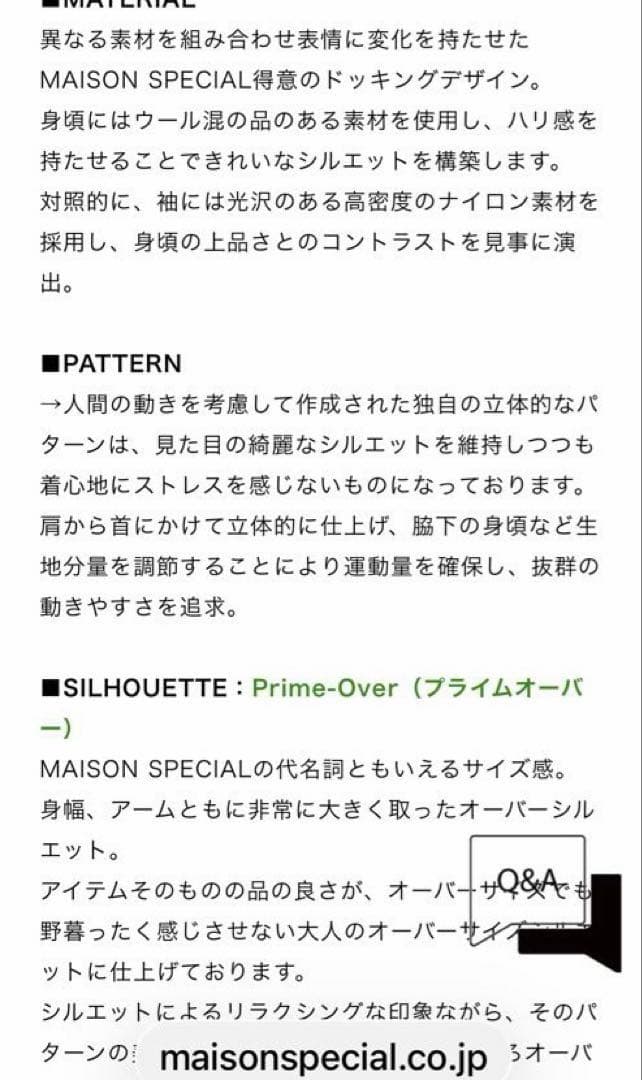Tap the maisonspecial.co.jp address bar
The height and width of the screenshot is (1080, 642).
click(322, 1056)
